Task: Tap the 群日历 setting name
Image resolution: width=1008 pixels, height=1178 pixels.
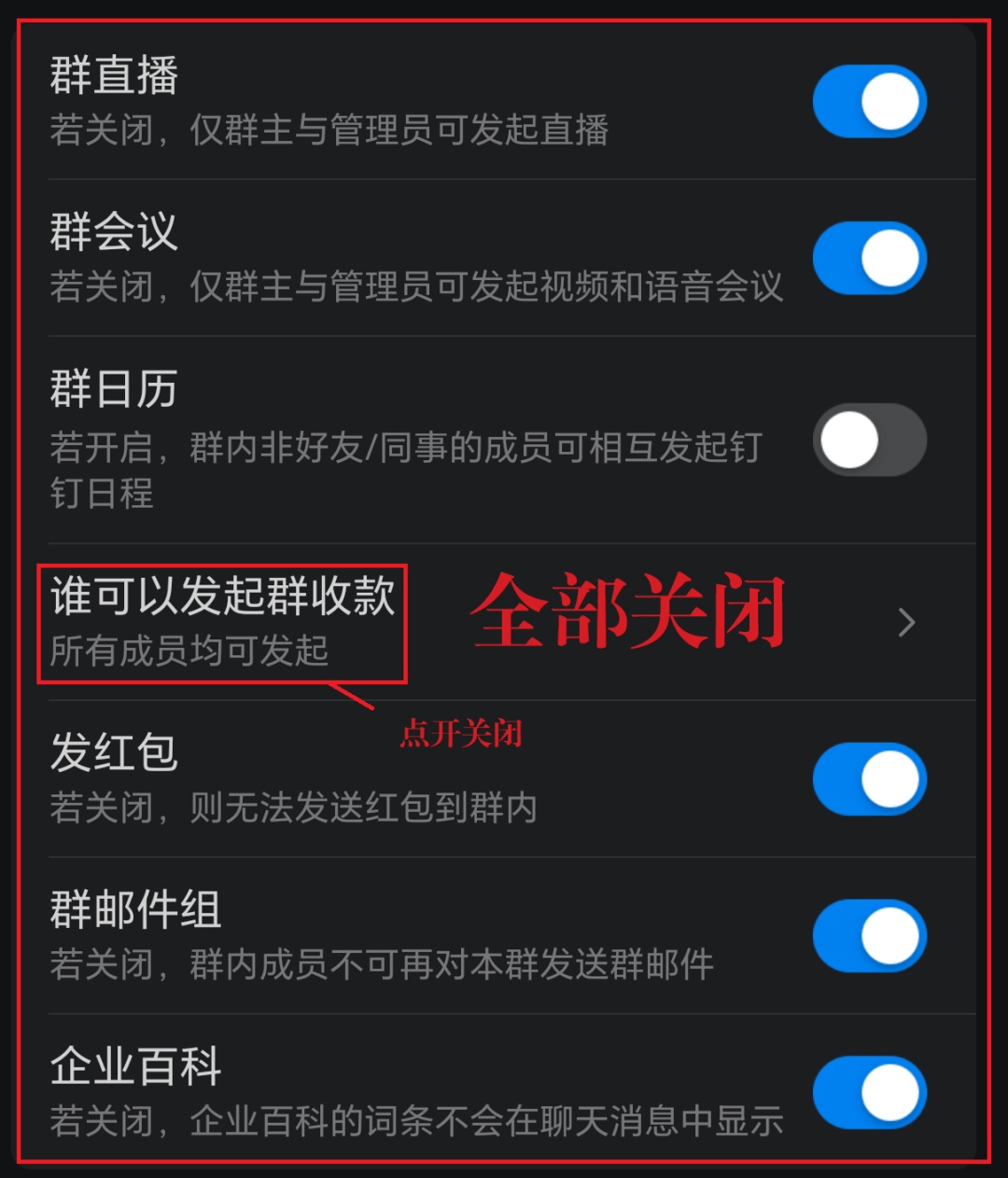Action: pos(114,389)
